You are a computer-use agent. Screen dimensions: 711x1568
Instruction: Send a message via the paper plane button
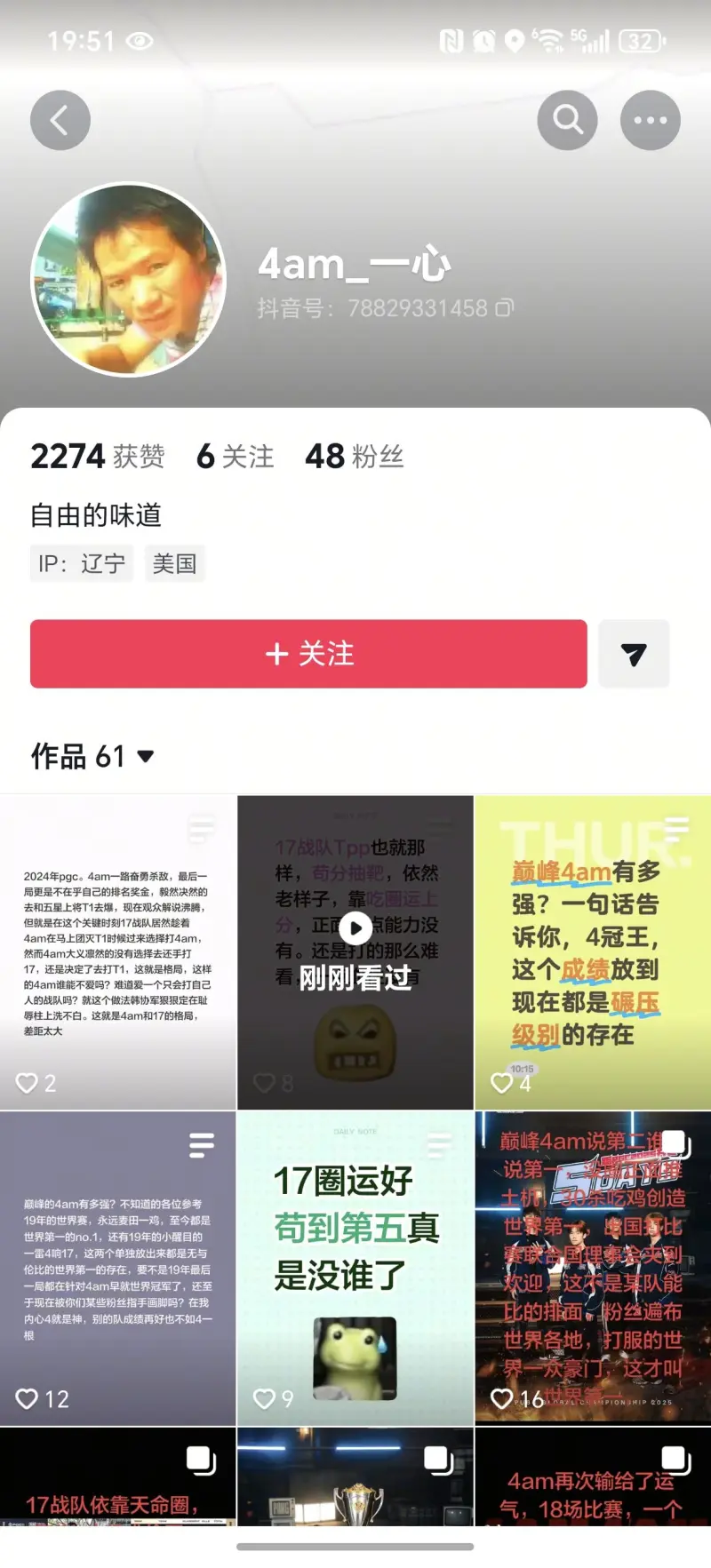tap(634, 655)
